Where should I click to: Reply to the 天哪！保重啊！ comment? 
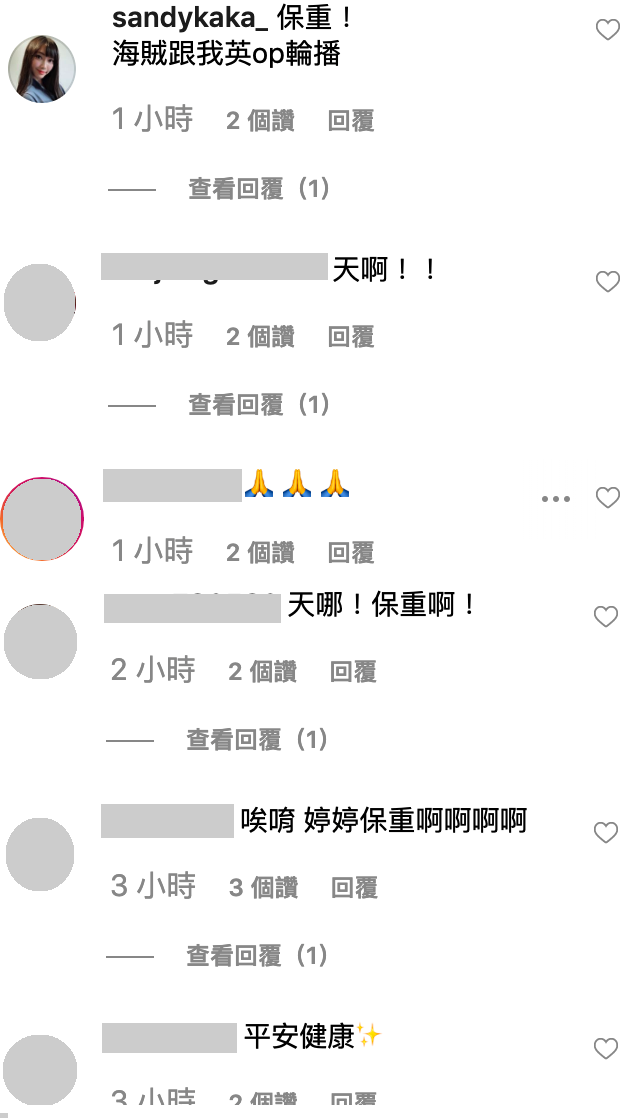[353, 672]
